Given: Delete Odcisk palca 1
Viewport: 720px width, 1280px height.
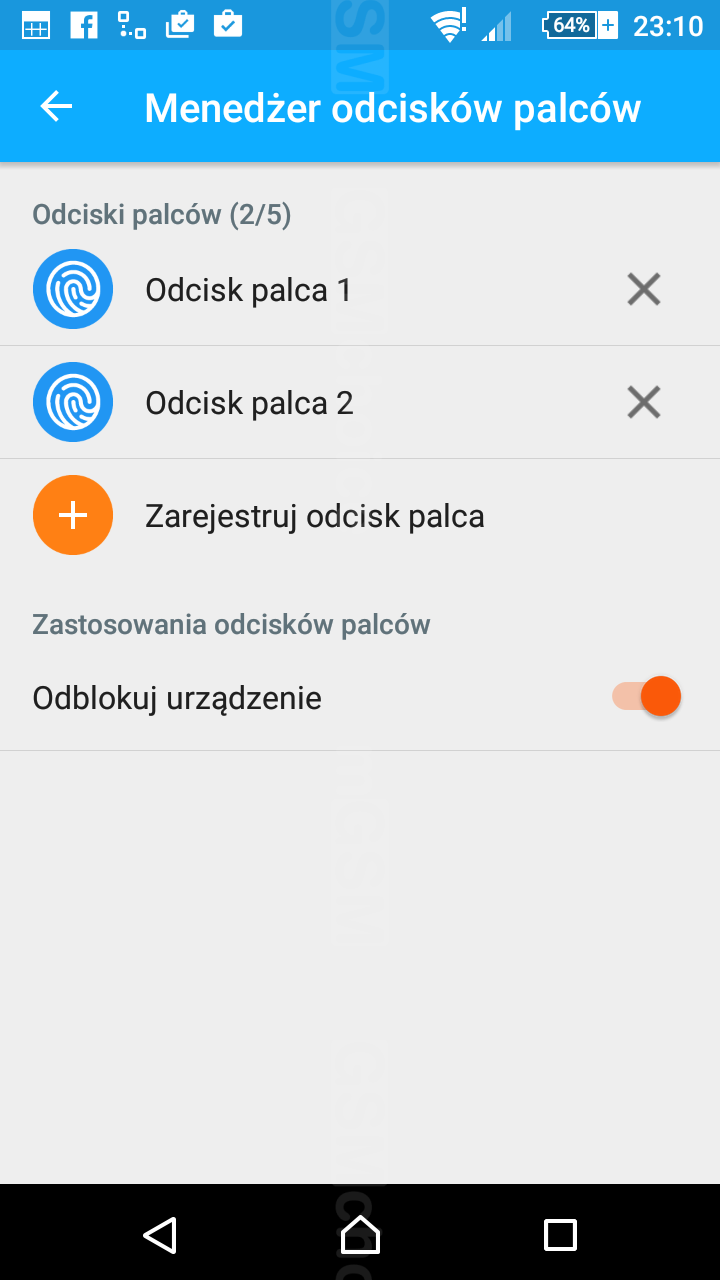Looking at the screenshot, I should (643, 290).
